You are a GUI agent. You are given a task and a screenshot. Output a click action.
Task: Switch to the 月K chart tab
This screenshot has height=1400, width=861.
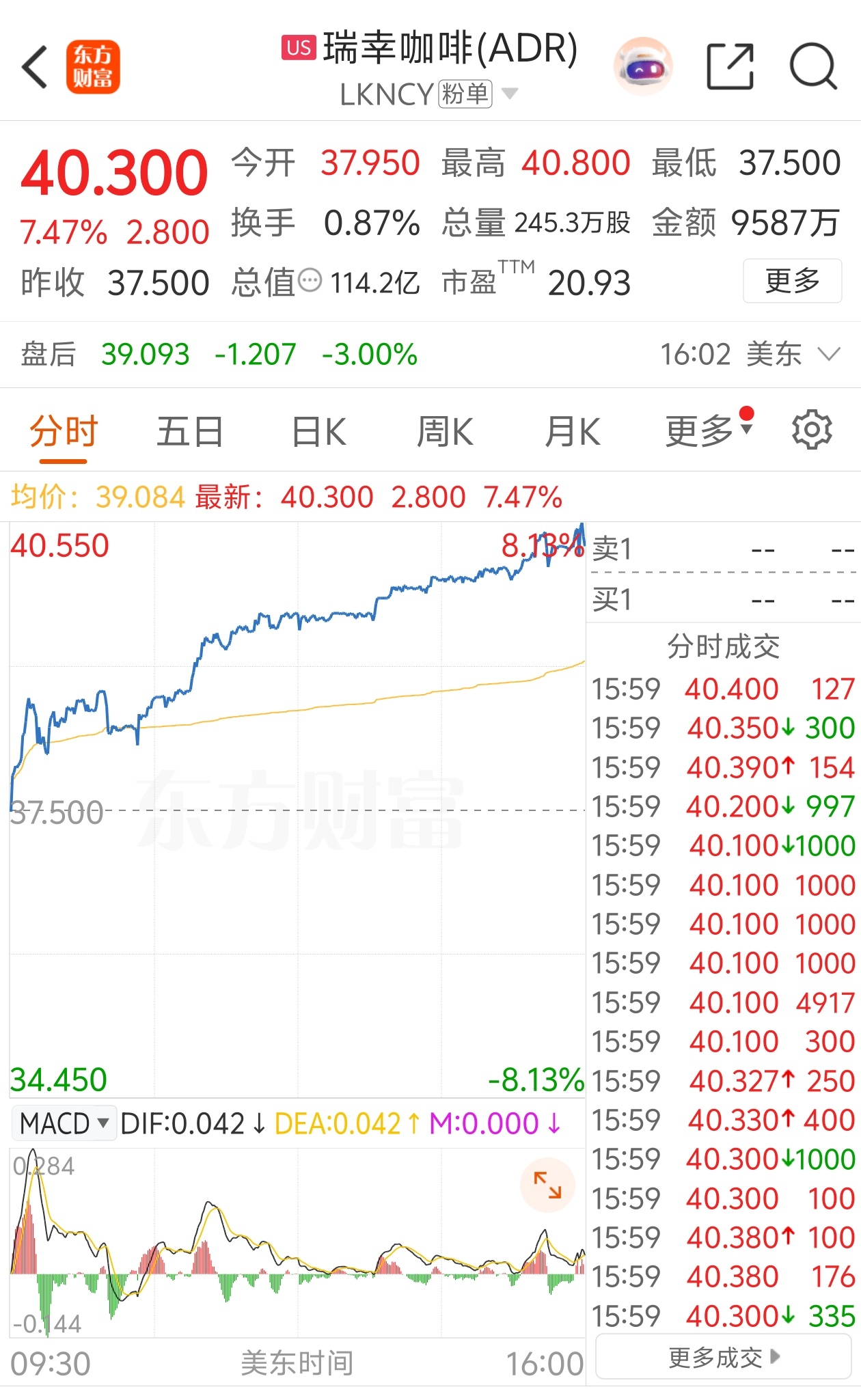pyautogui.click(x=573, y=432)
